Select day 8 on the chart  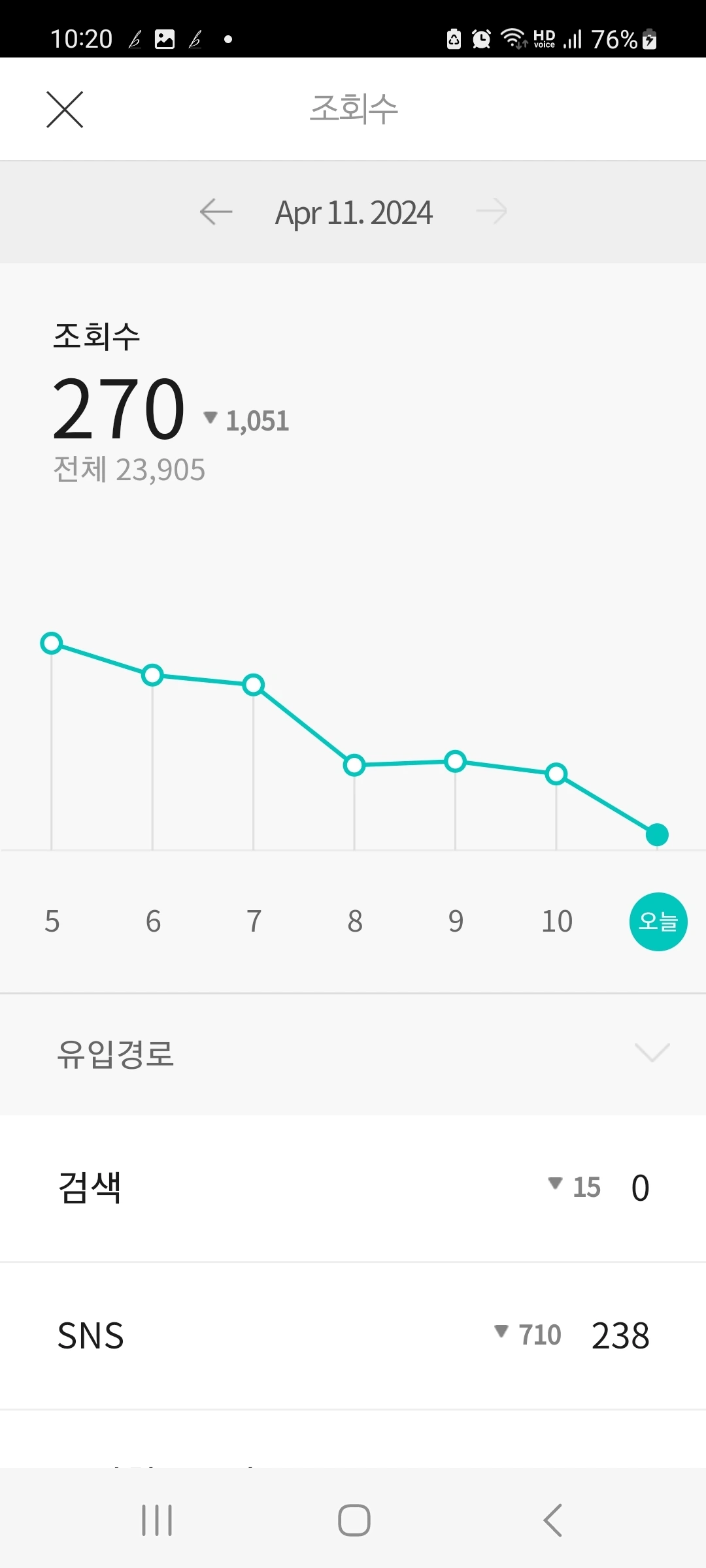355,921
